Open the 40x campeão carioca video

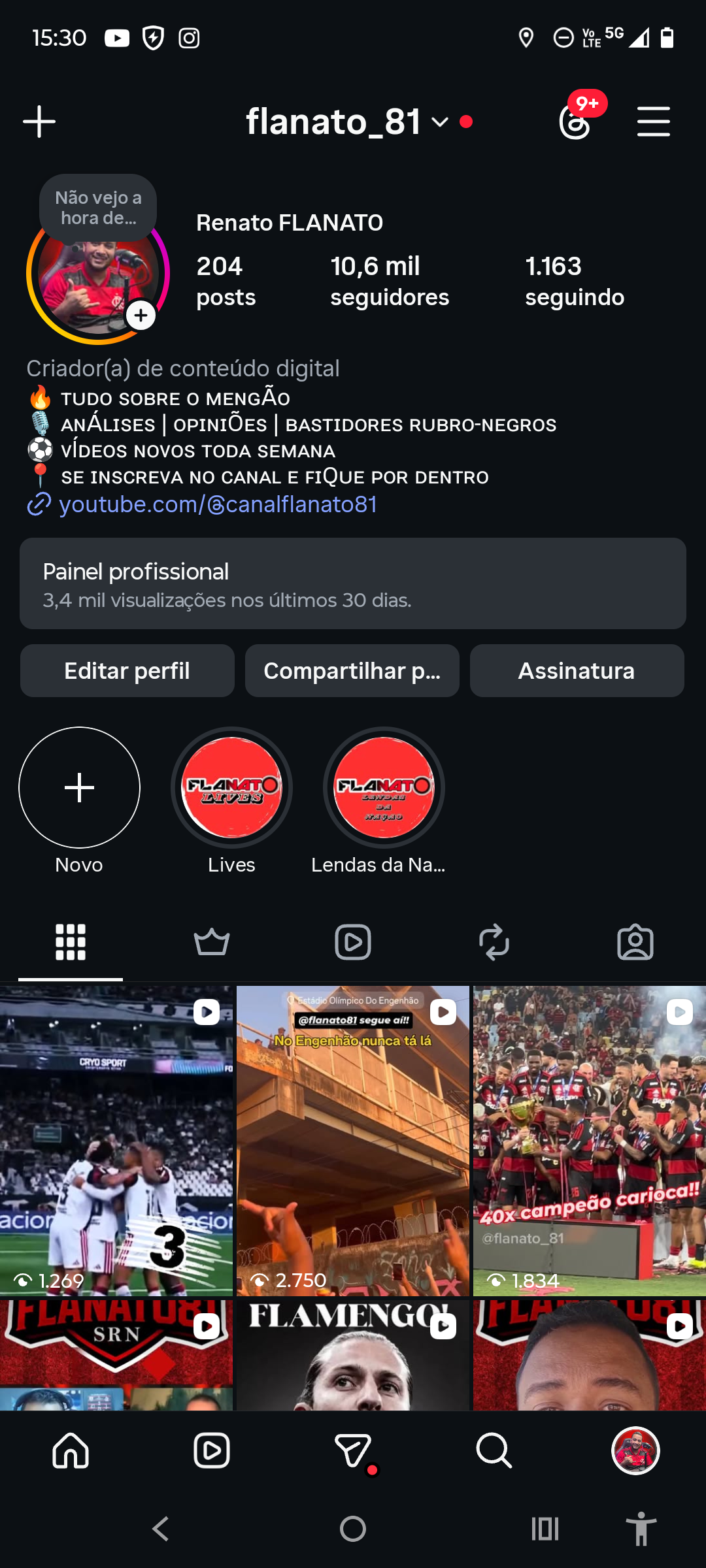click(590, 1141)
